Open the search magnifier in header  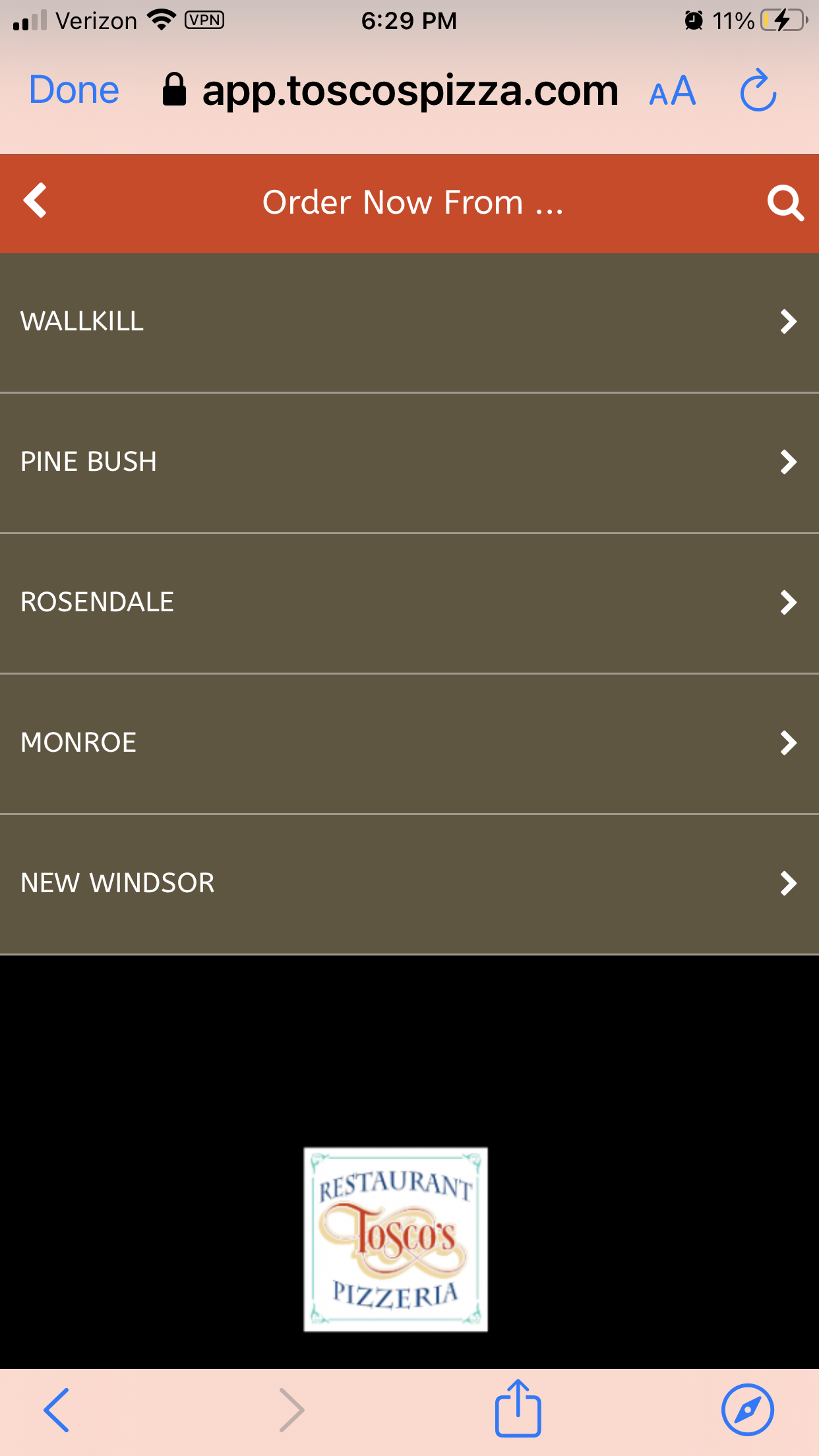pyautogui.click(x=785, y=202)
